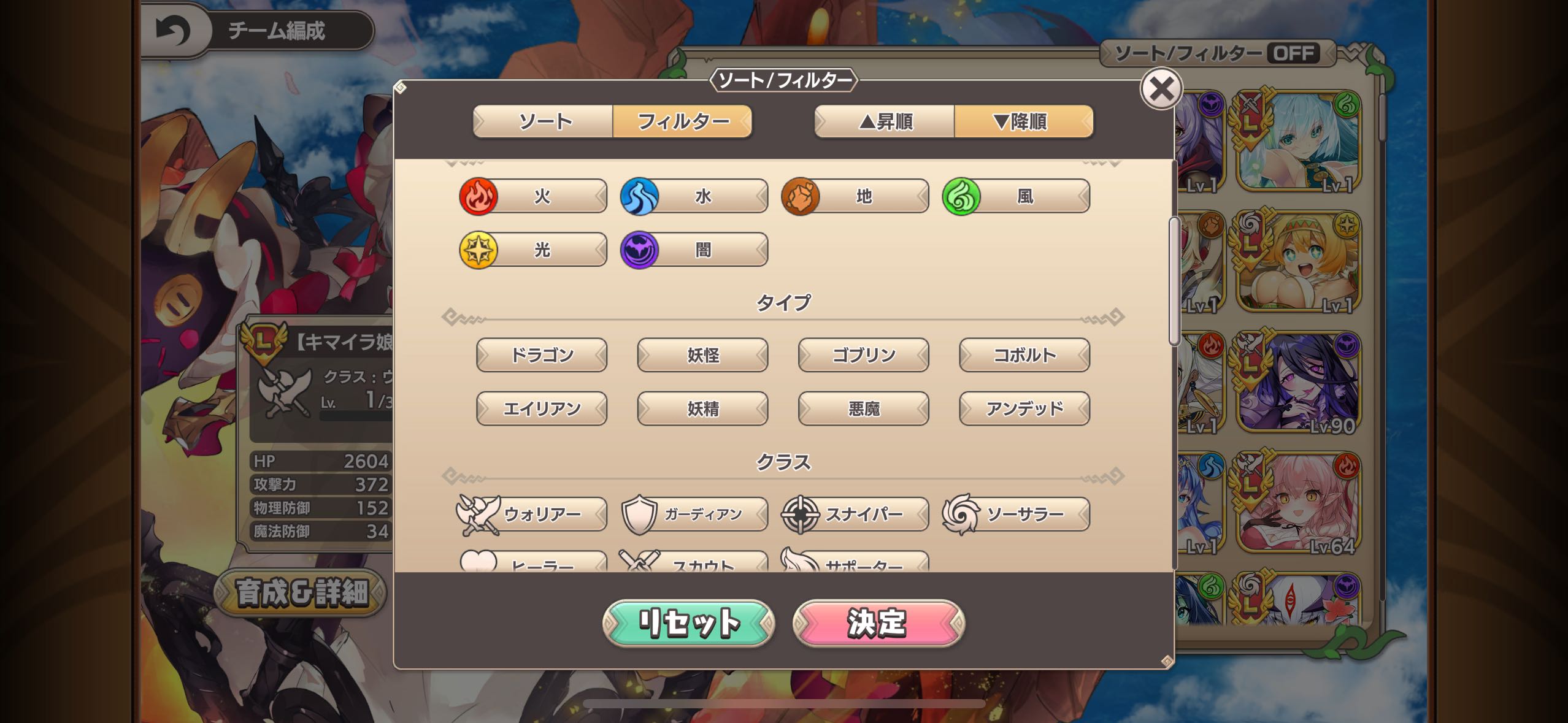Screen dimensions: 1568x723
Task: Select the アンデッド type filter
Action: point(1024,408)
